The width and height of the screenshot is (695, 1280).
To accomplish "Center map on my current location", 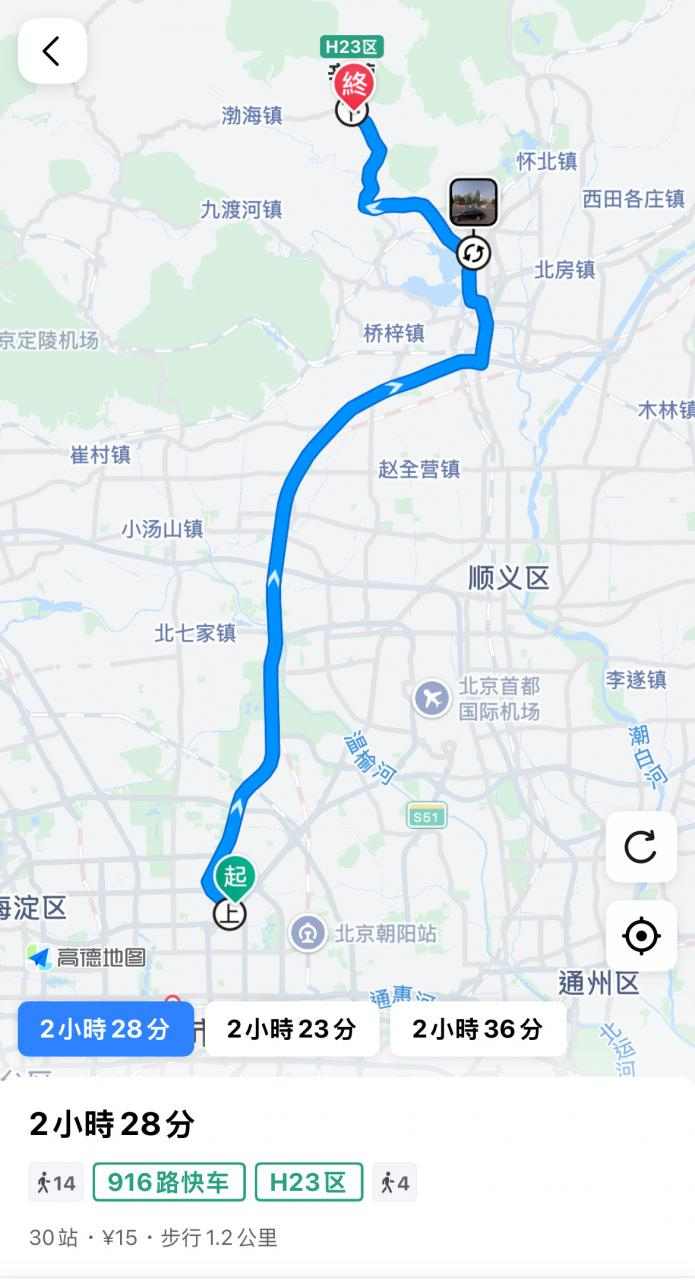I will click(x=640, y=936).
